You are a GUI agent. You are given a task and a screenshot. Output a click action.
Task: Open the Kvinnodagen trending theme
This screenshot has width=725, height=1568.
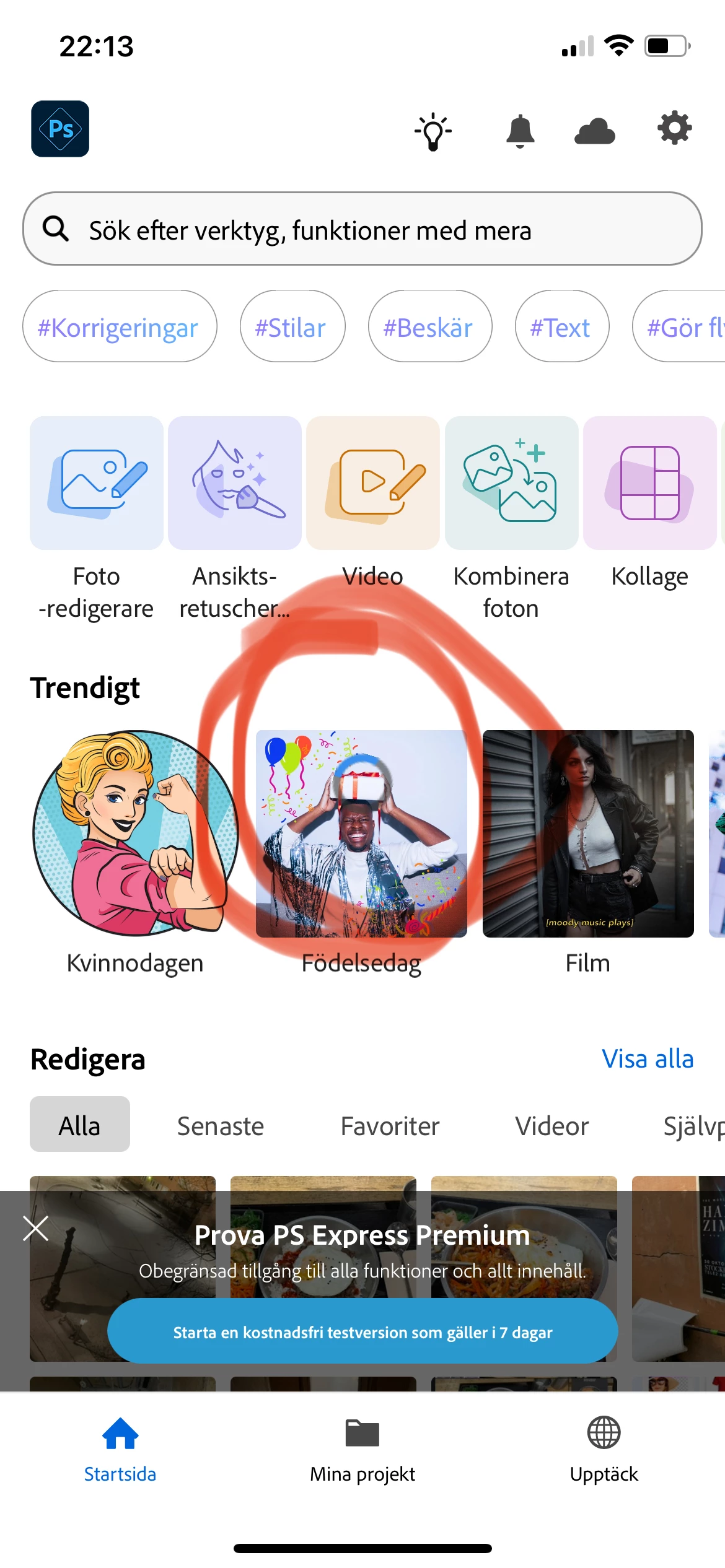[x=135, y=833]
